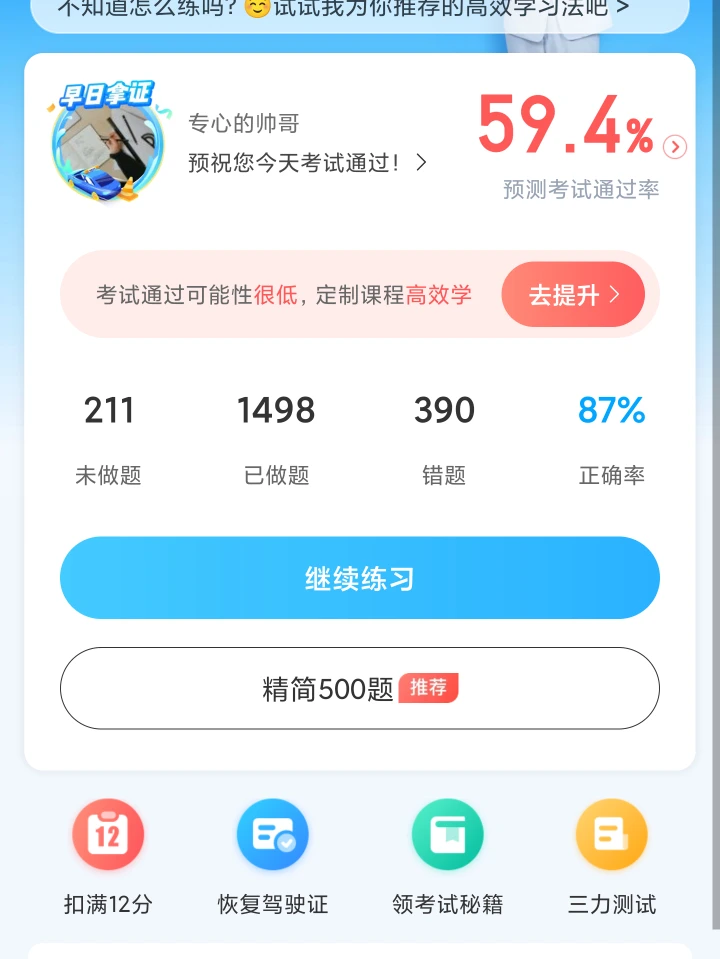Tap the 预祝您今天考试通过 link

307,162
